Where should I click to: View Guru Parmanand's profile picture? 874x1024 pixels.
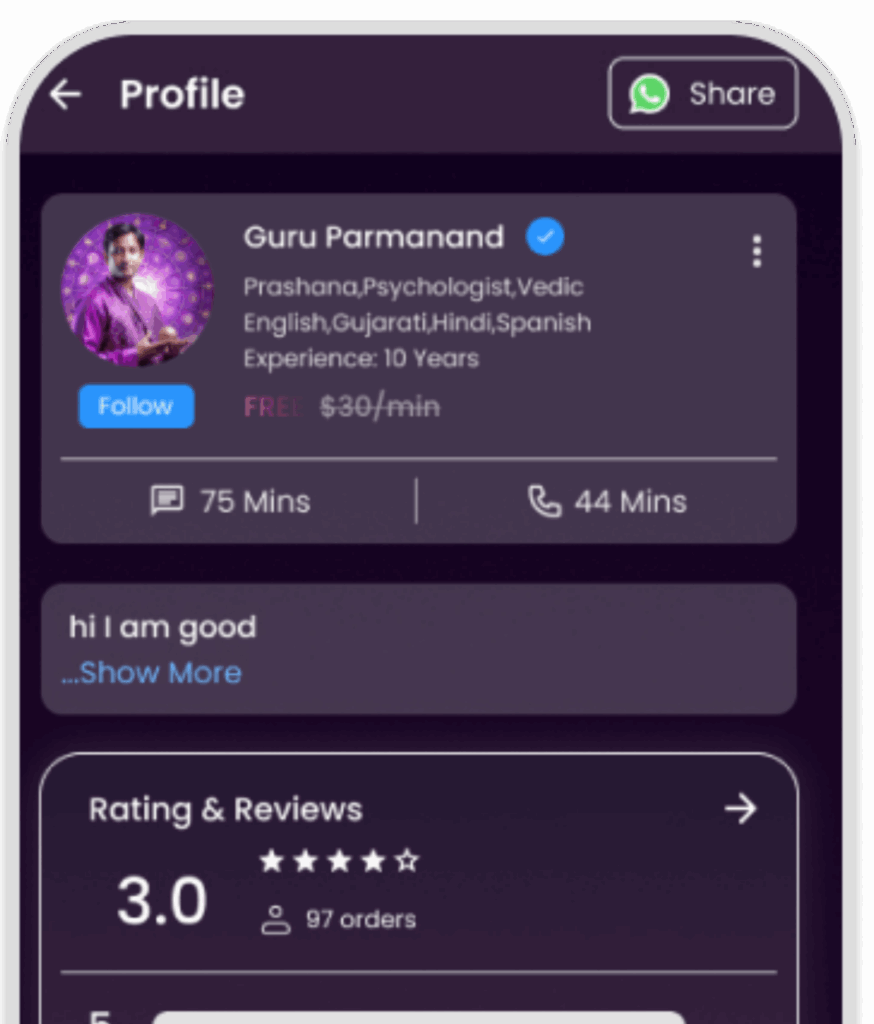[x=137, y=290]
